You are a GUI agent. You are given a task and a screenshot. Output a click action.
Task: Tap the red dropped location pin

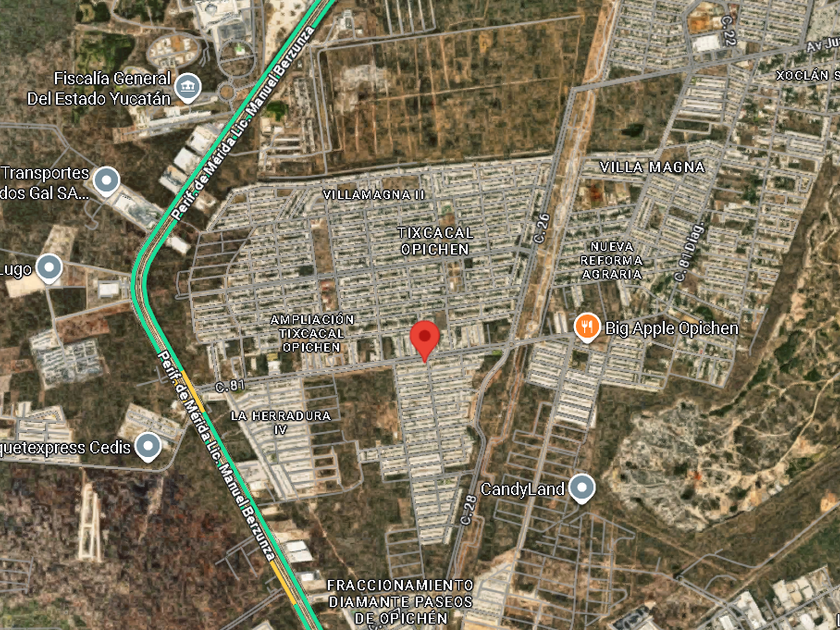[425, 341]
